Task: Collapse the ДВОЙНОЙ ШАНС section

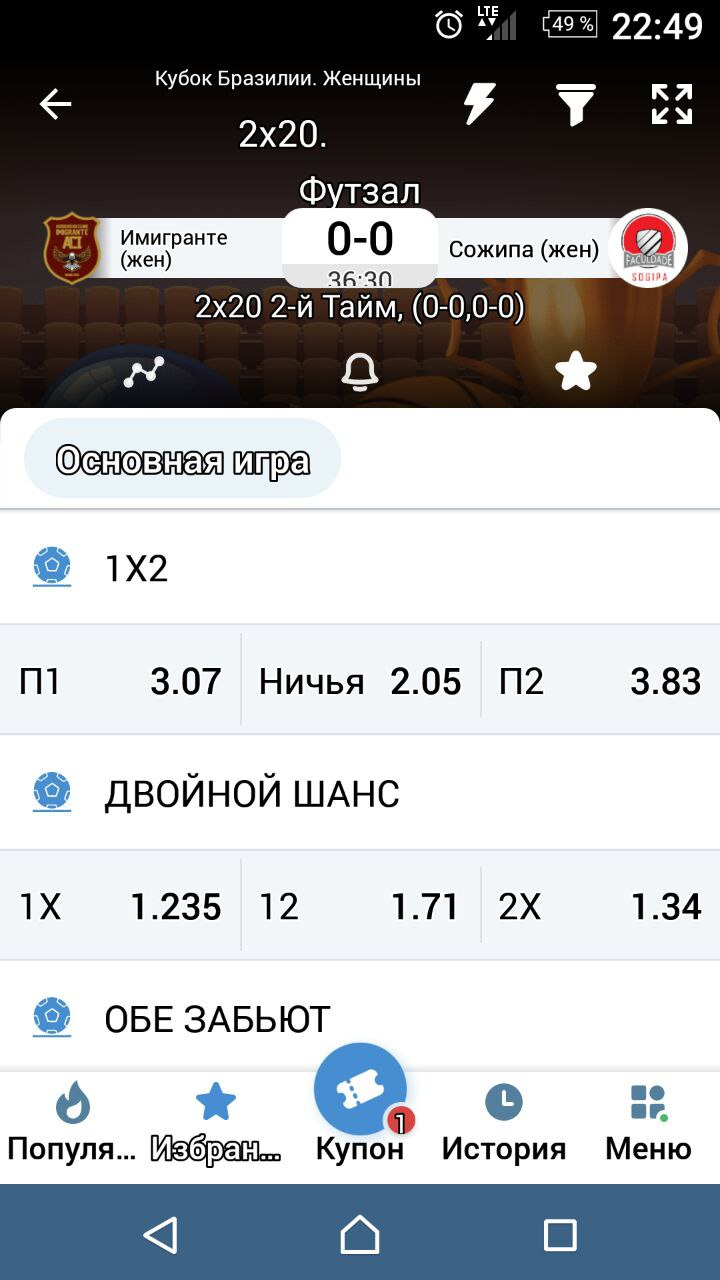Action: pos(360,794)
